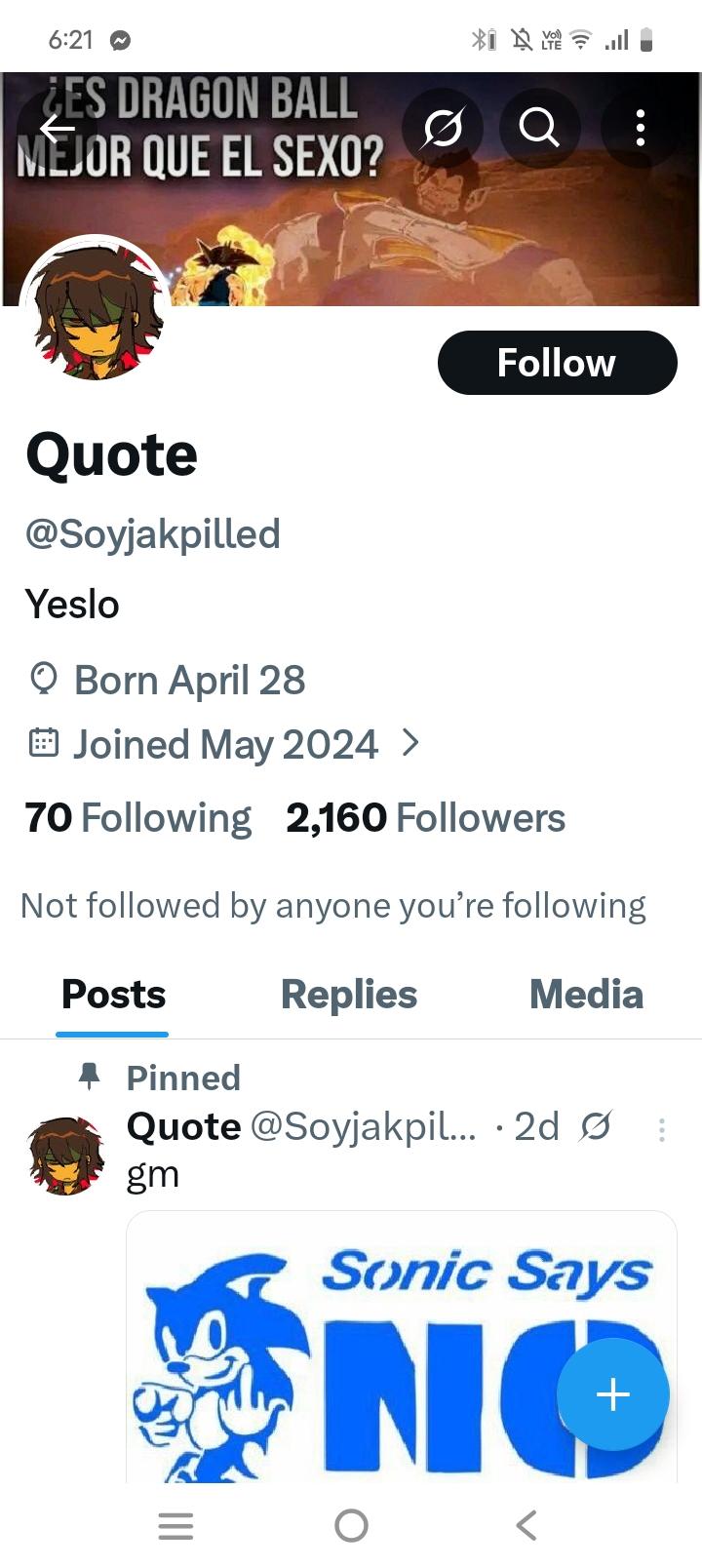Tap the Grok icon in the header
The image size is (702, 1568).
[x=443, y=128]
